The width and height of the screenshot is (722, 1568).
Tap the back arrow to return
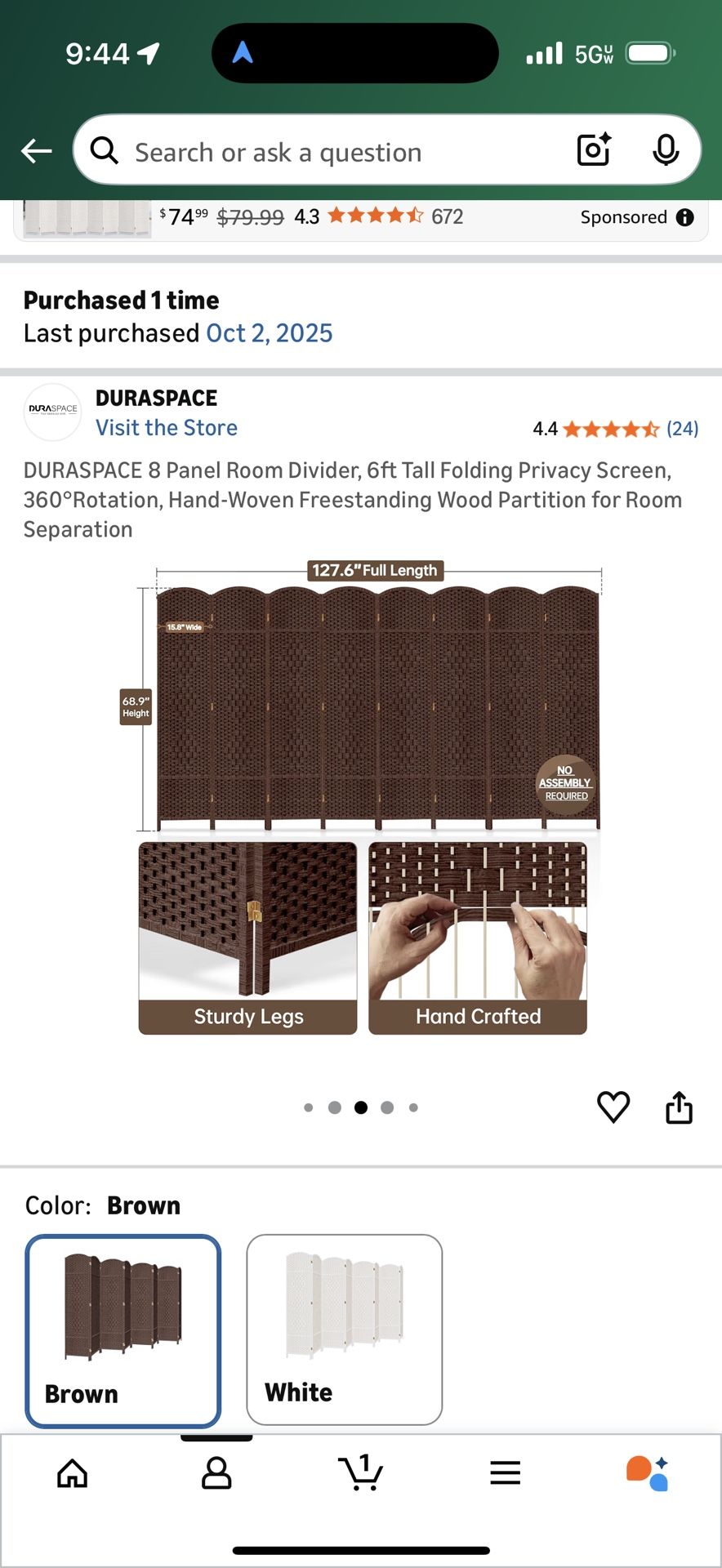coord(36,150)
